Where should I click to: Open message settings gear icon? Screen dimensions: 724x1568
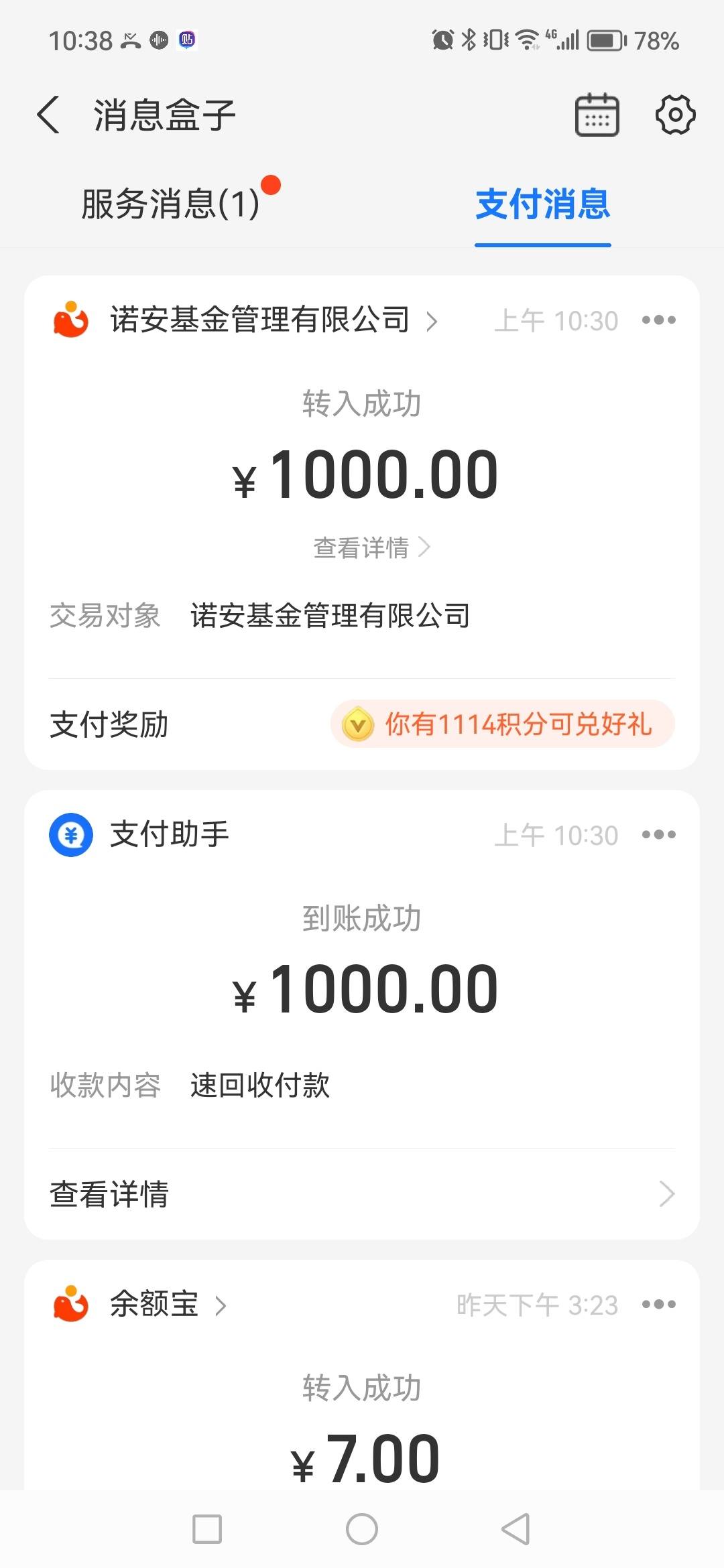[x=675, y=115]
